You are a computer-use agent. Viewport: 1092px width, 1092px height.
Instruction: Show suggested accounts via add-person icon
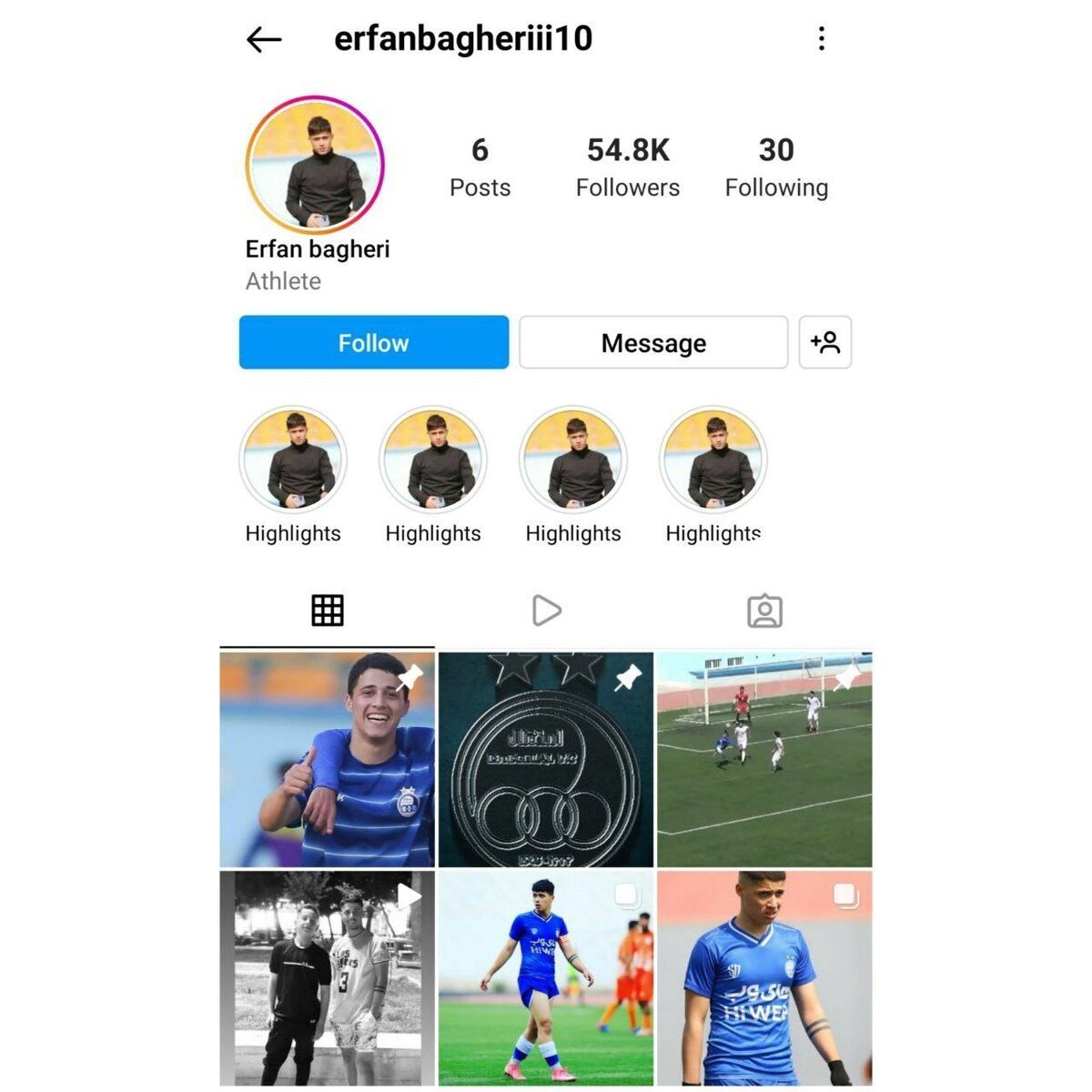coord(824,342)
